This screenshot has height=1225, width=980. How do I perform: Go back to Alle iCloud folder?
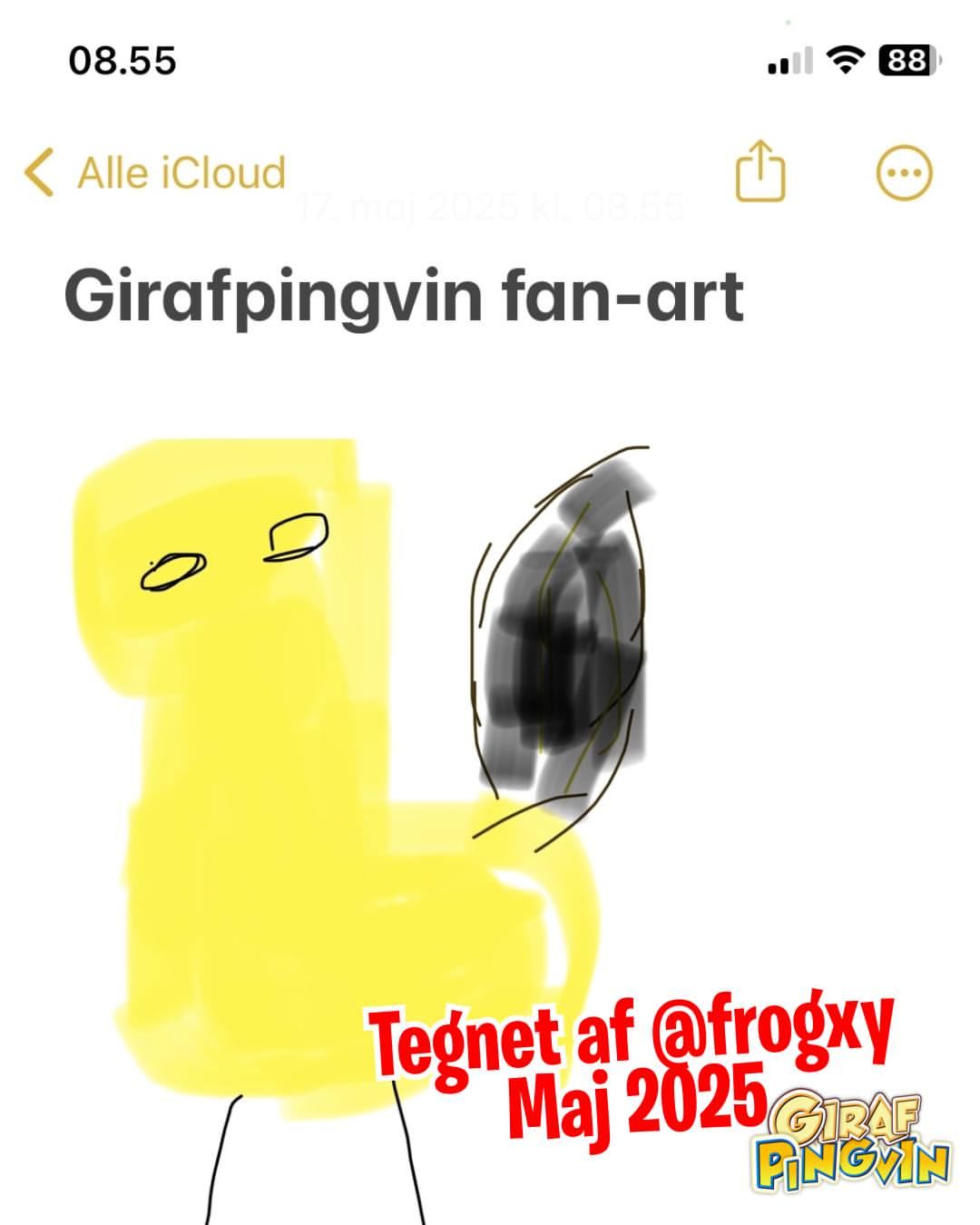click(154, 172)
